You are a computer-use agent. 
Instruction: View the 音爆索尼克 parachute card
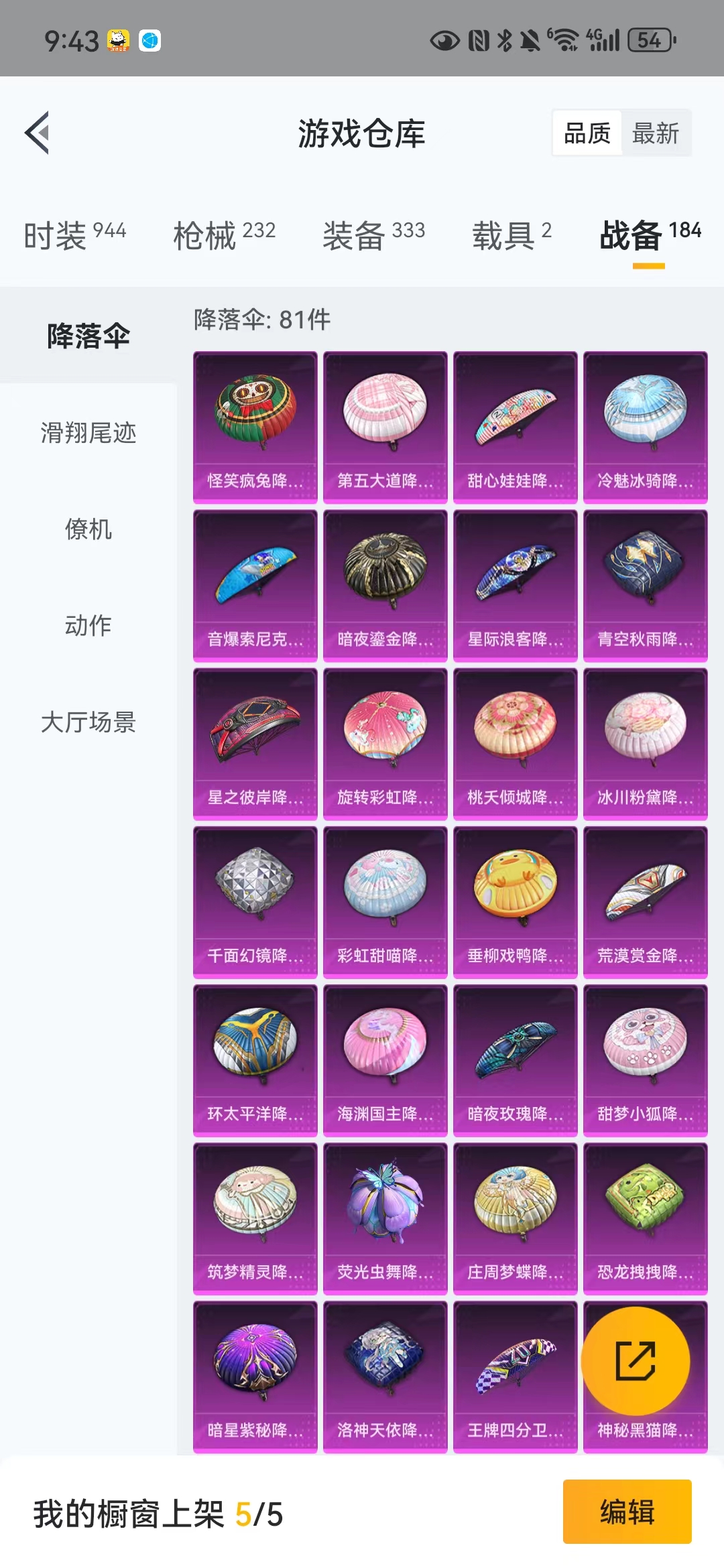255,586
